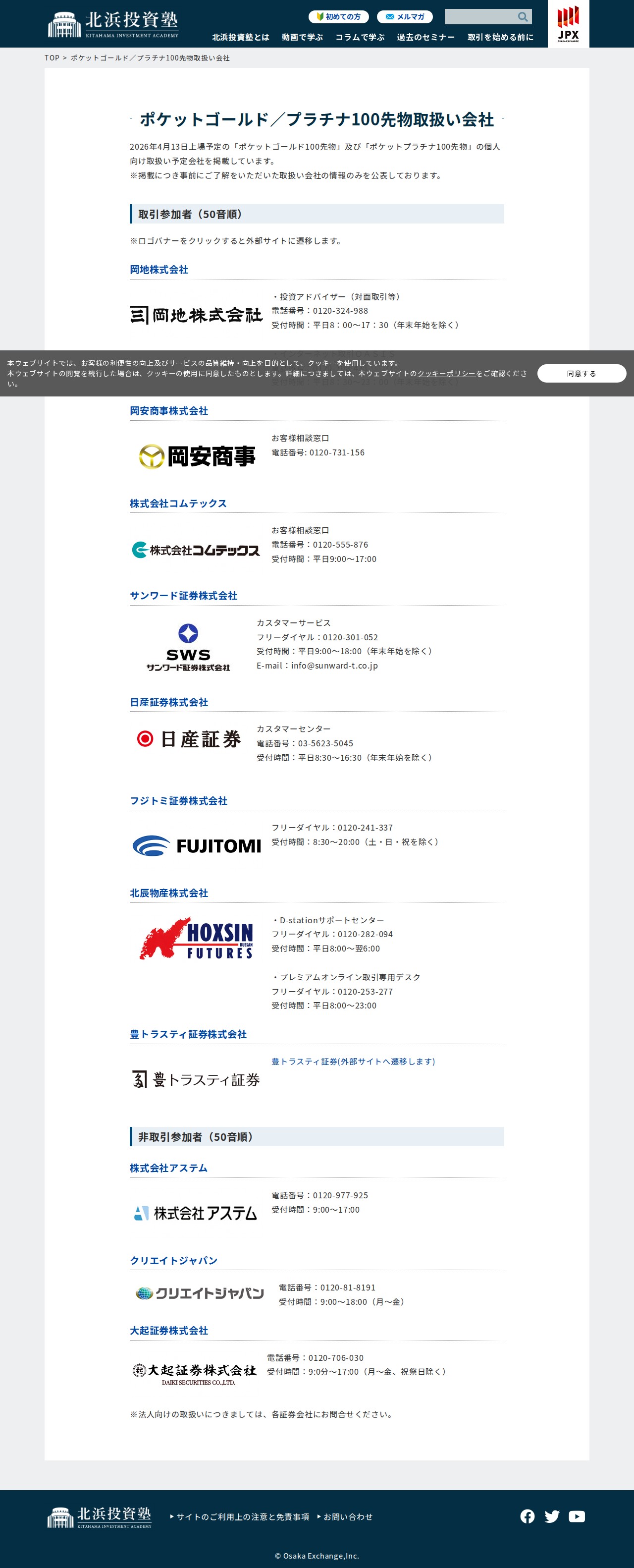Open サイトのご利用上の注意と免責事項 footer link

pos(242,1516)
